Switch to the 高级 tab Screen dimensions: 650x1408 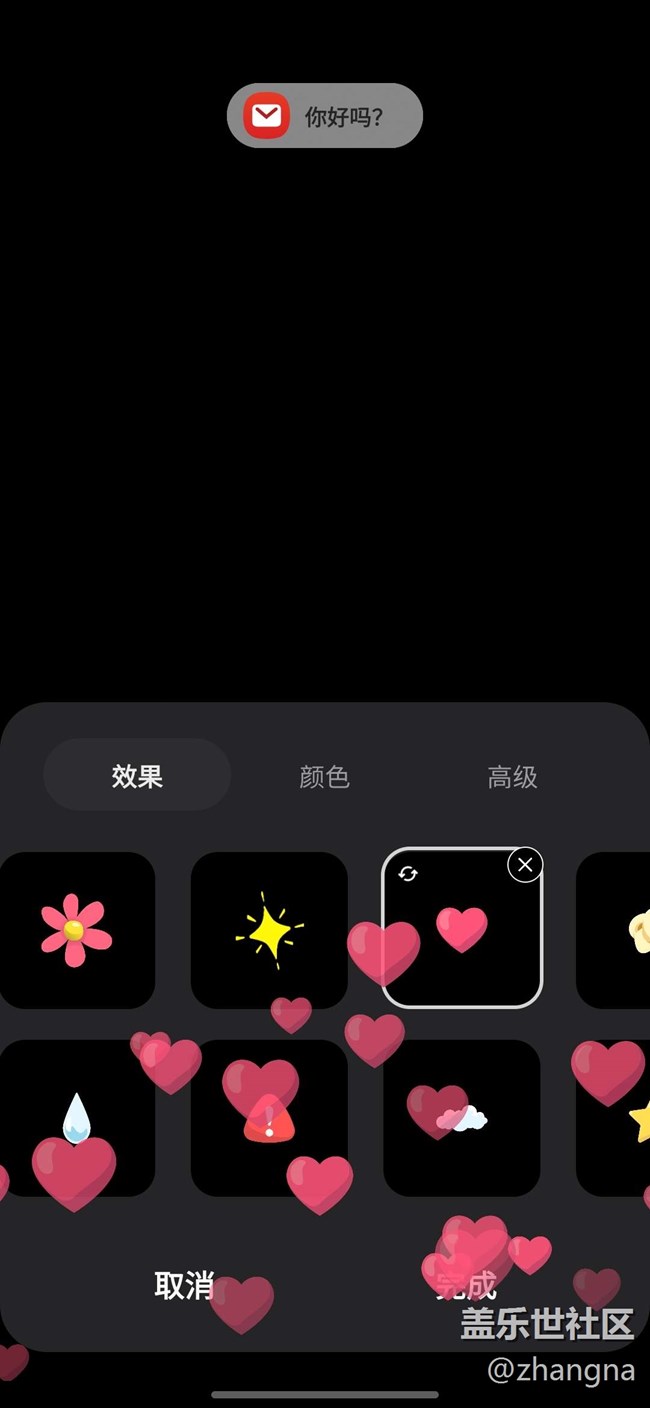[x=512, y=776]
